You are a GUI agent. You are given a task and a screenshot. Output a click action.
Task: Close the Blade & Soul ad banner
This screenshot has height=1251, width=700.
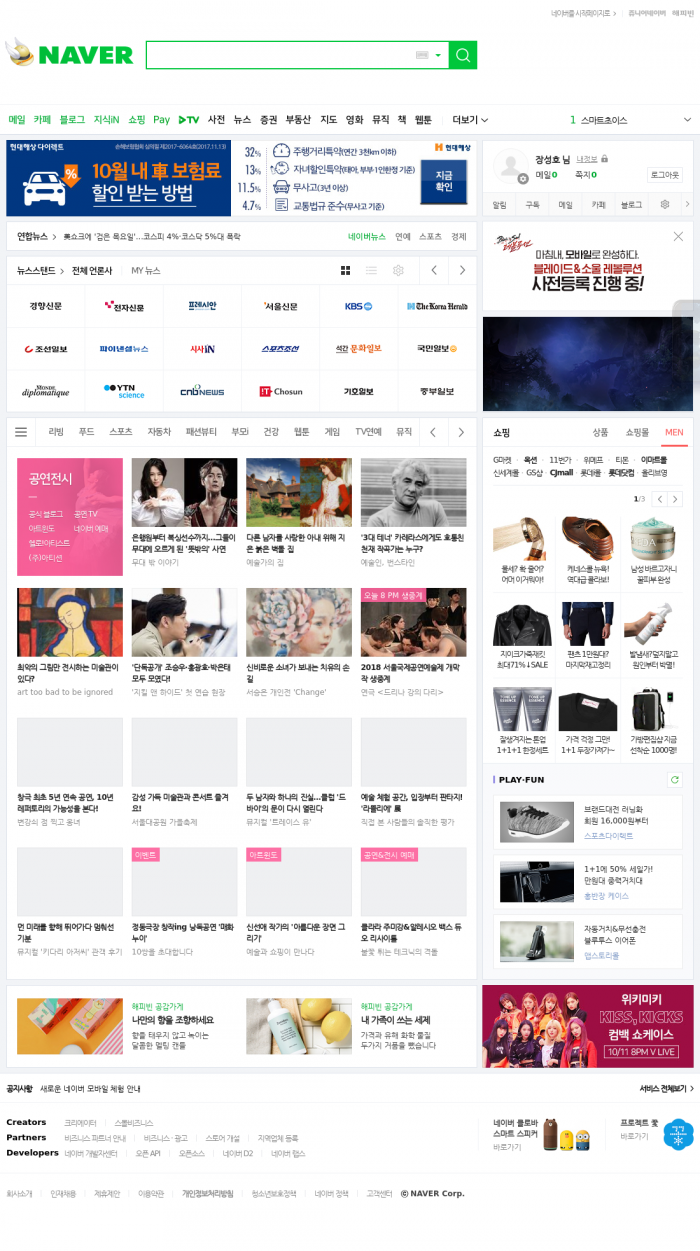pyautogui.click(x=678, y=237)
